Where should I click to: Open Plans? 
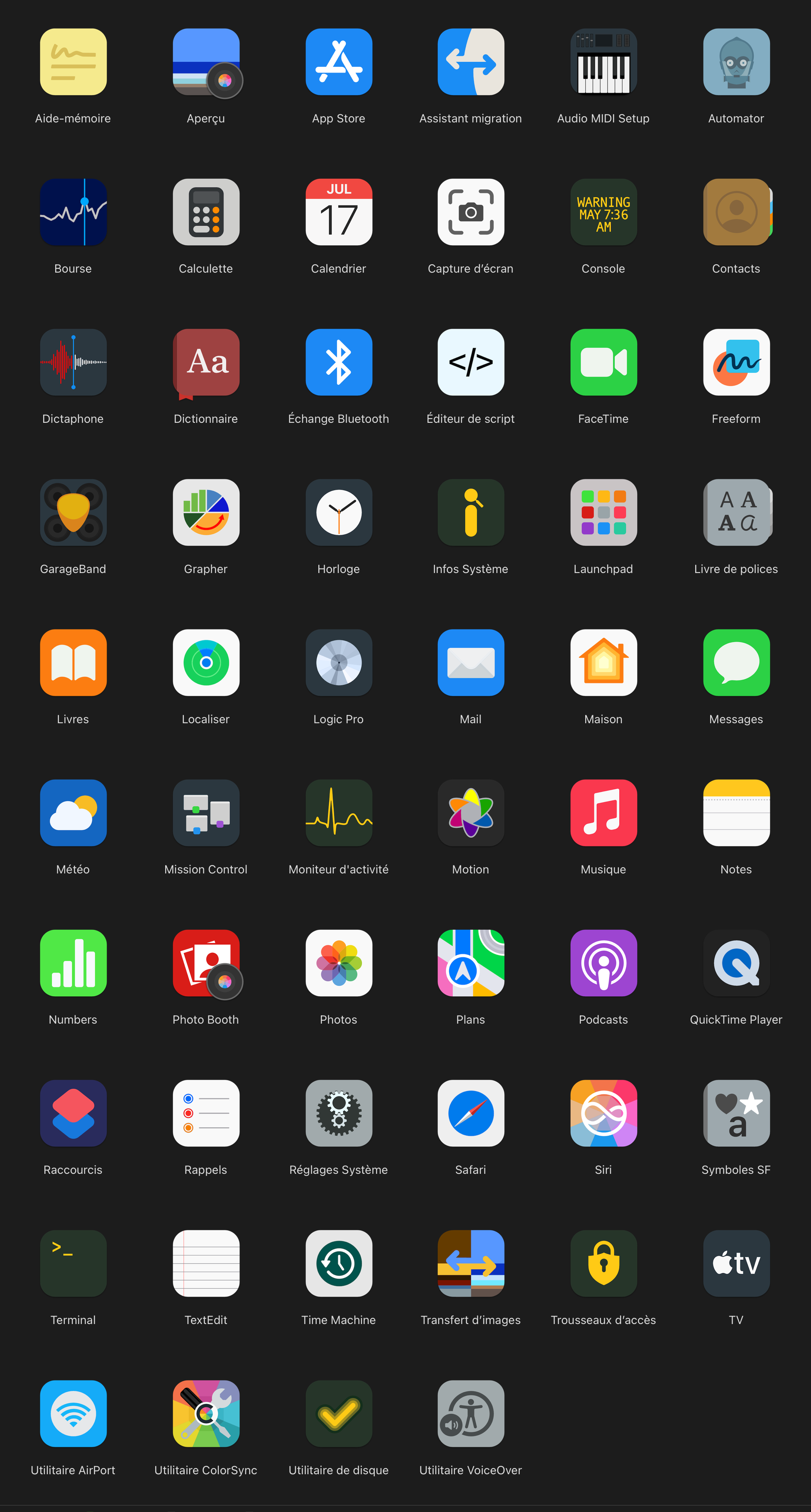click(471, 963)
